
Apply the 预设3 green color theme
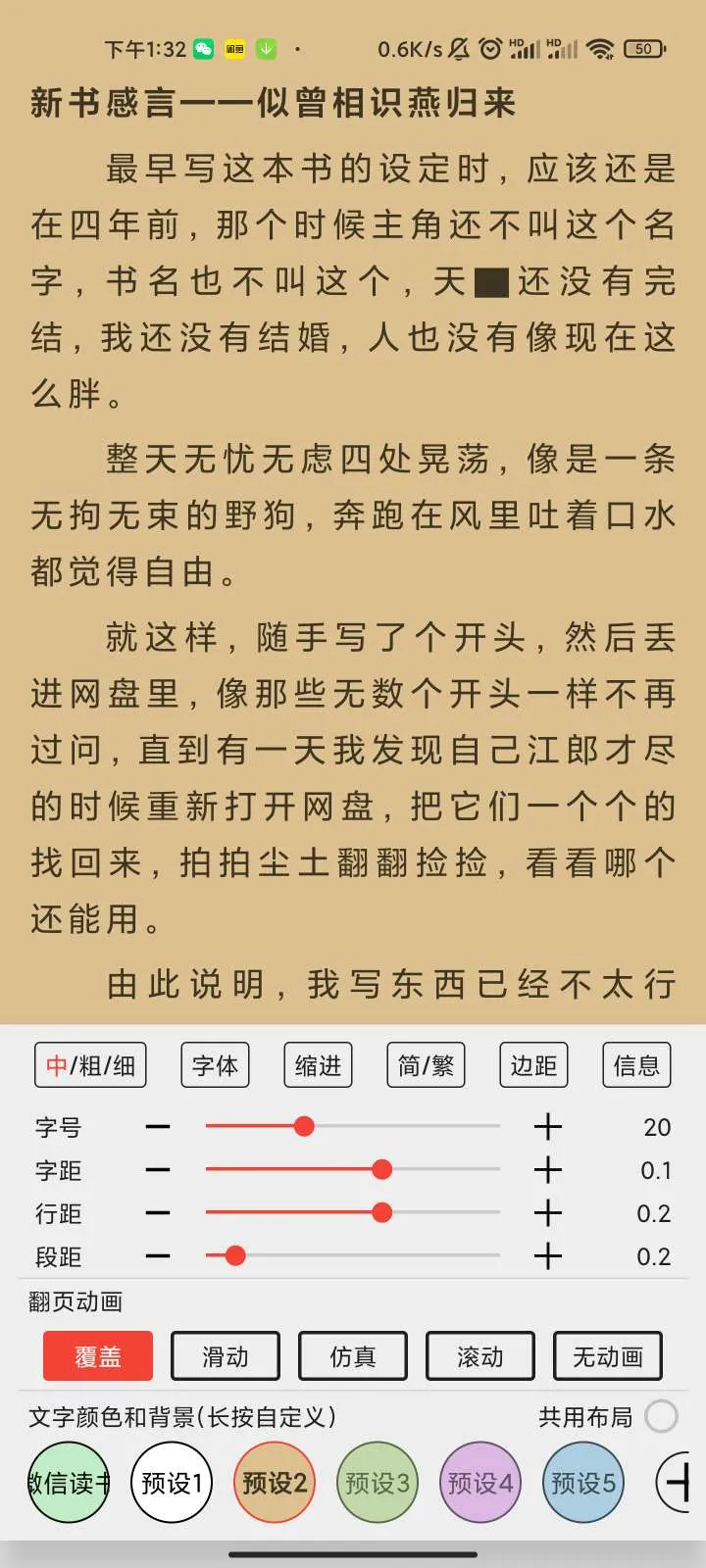(378, 1483)
